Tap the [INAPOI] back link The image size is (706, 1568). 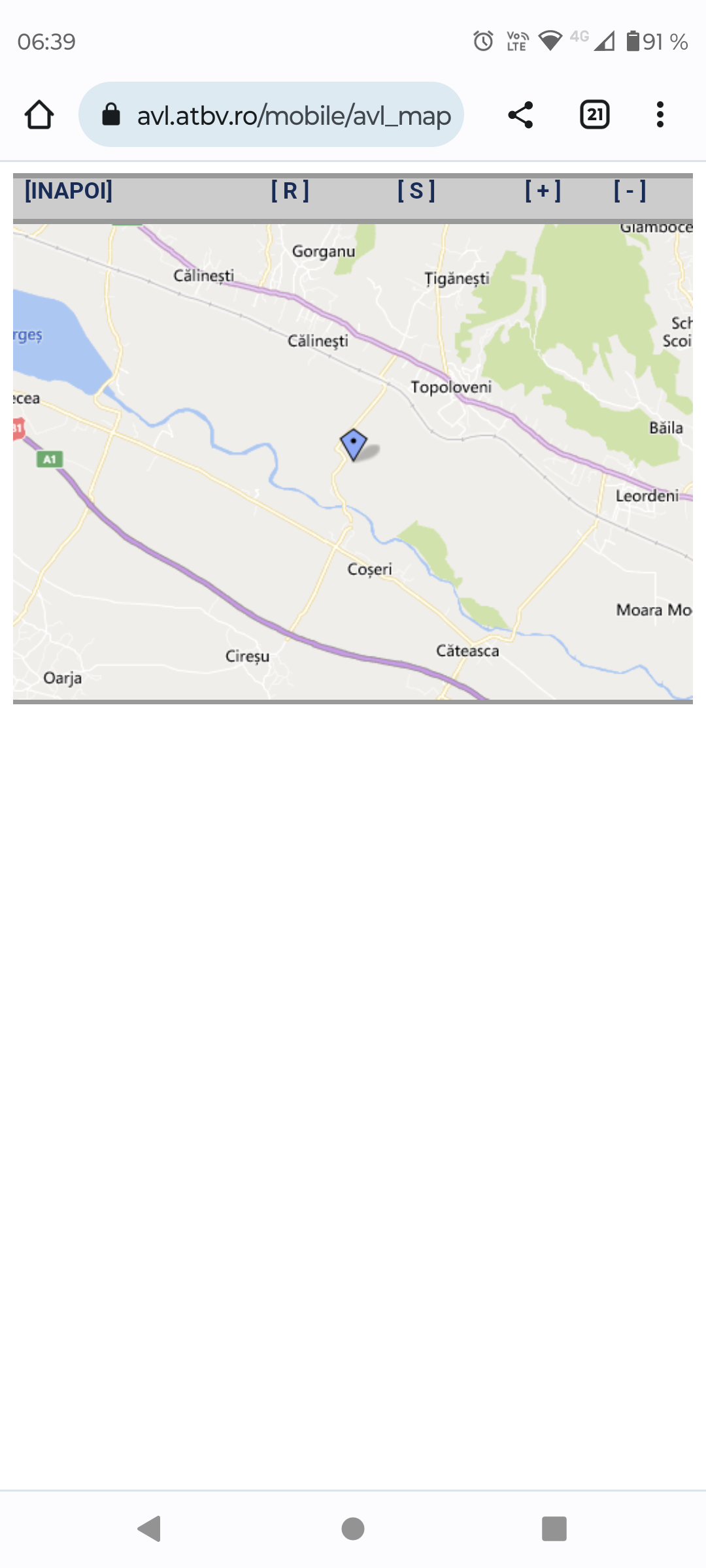(69, 191)
